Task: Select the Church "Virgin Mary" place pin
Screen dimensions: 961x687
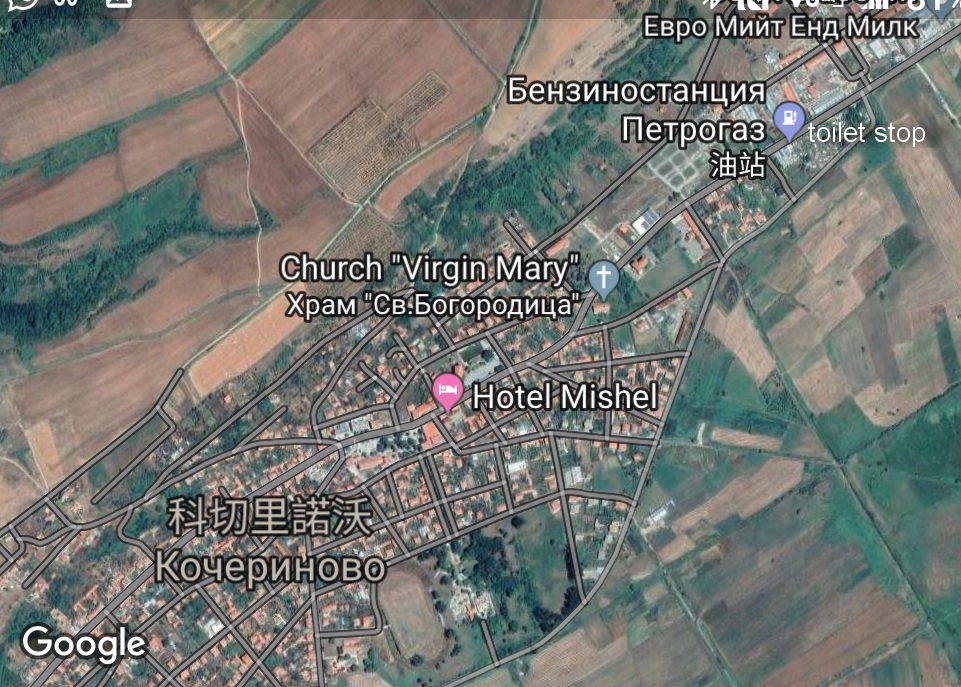Action: coord(603,277)
